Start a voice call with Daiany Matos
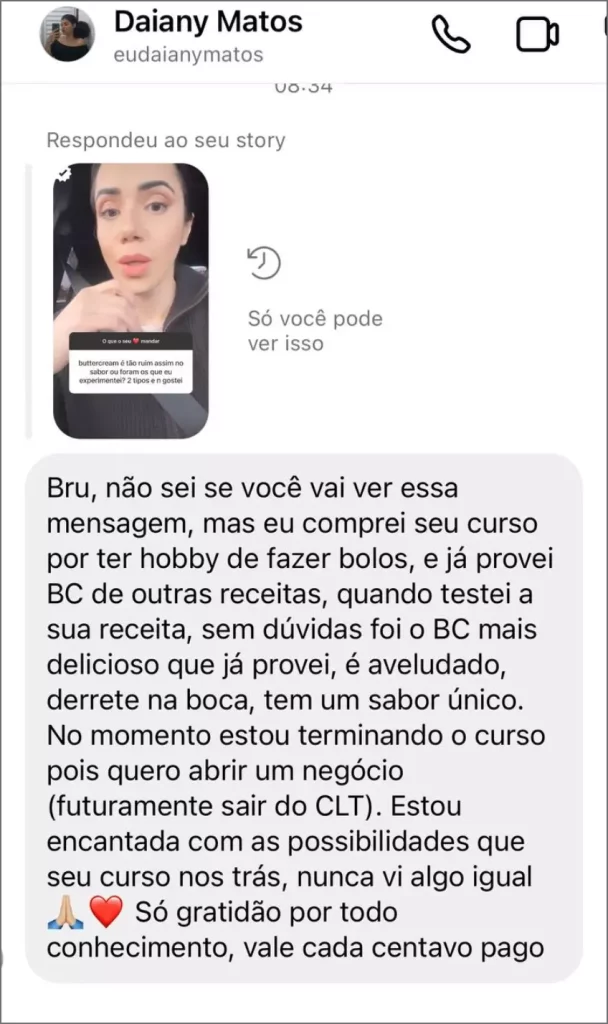The image size is (608, 1024). pyautogui.click(x=451, y=36)
